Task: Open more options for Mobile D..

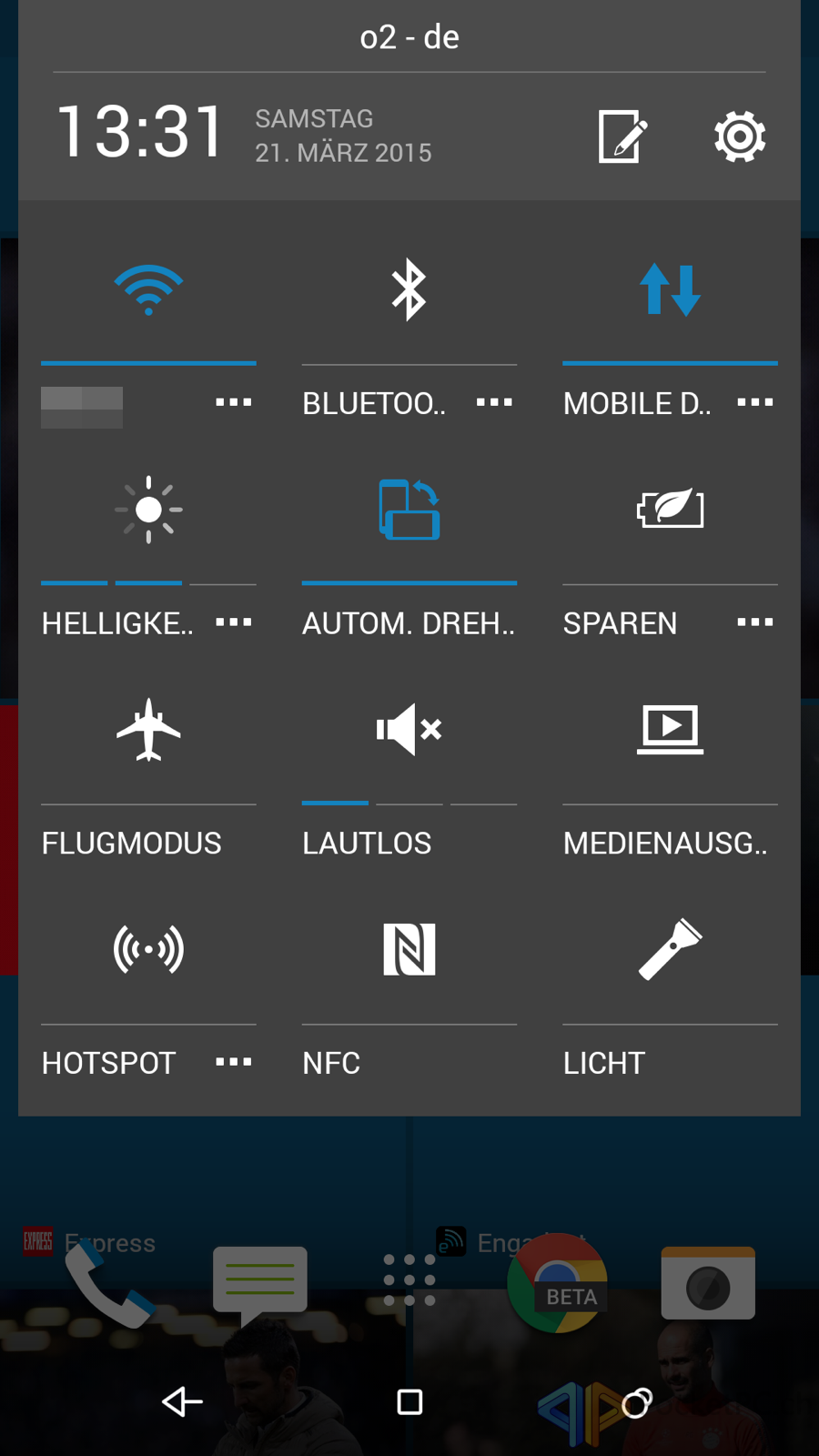Action: pos(755,401)
